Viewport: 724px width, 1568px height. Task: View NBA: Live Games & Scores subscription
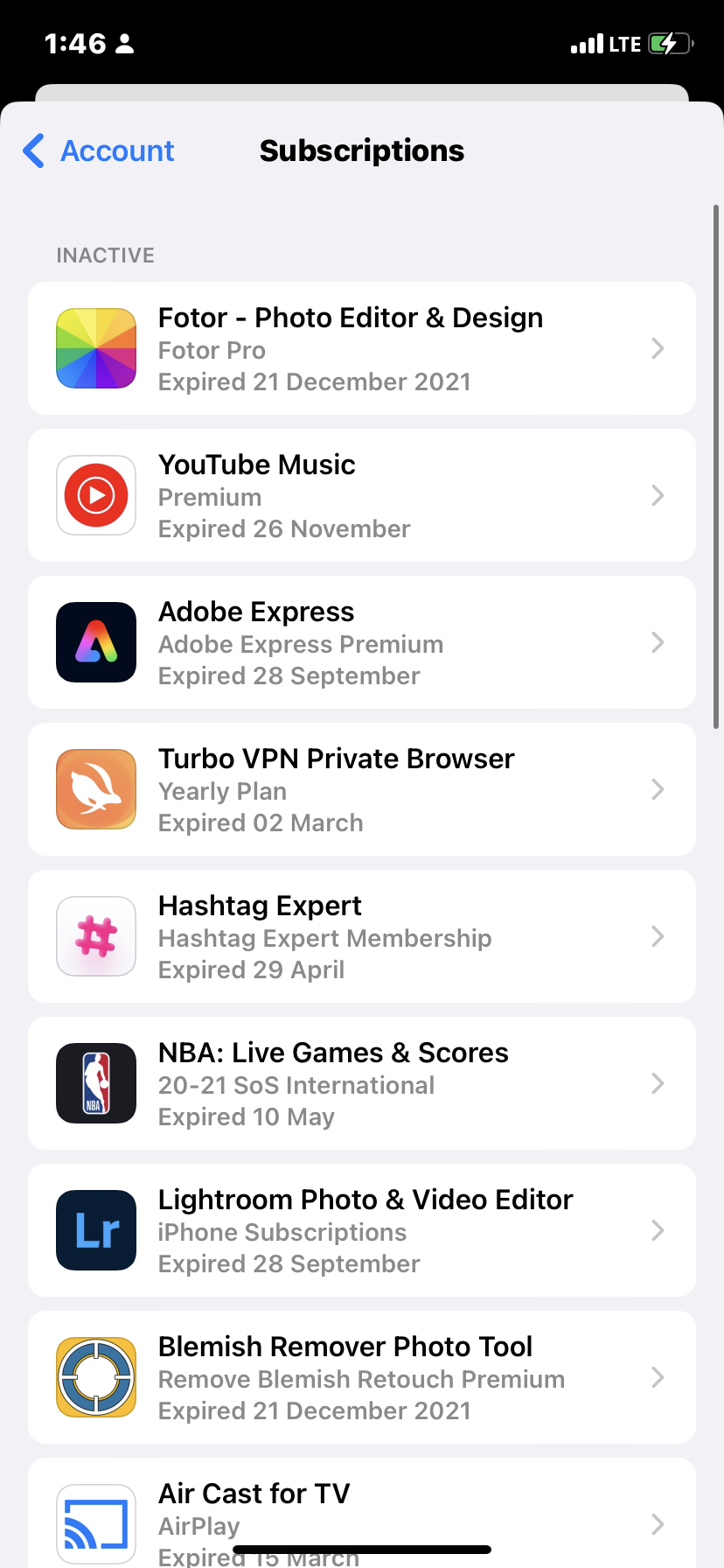361,1083
